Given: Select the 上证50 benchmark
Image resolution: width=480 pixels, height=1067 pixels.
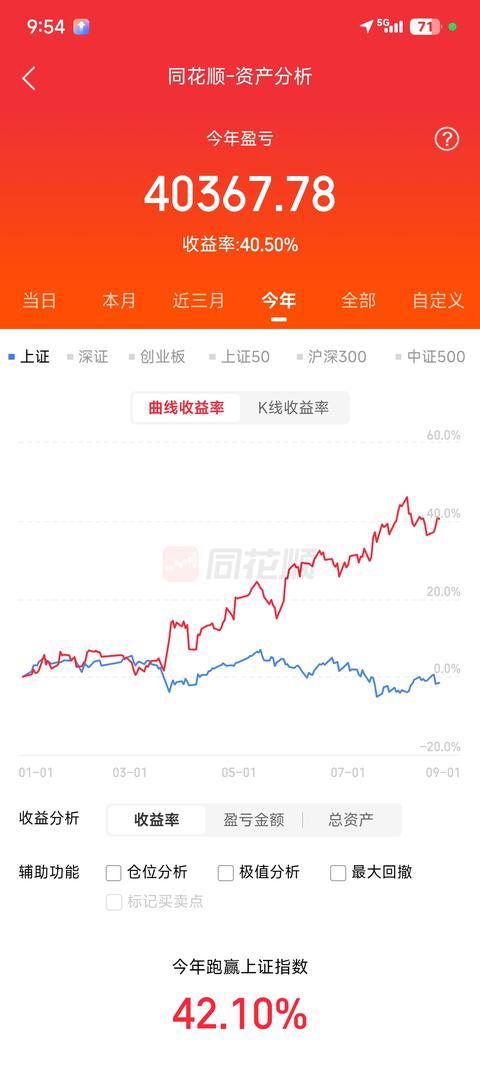Looking at the screenshot, I should pos(240,357).
